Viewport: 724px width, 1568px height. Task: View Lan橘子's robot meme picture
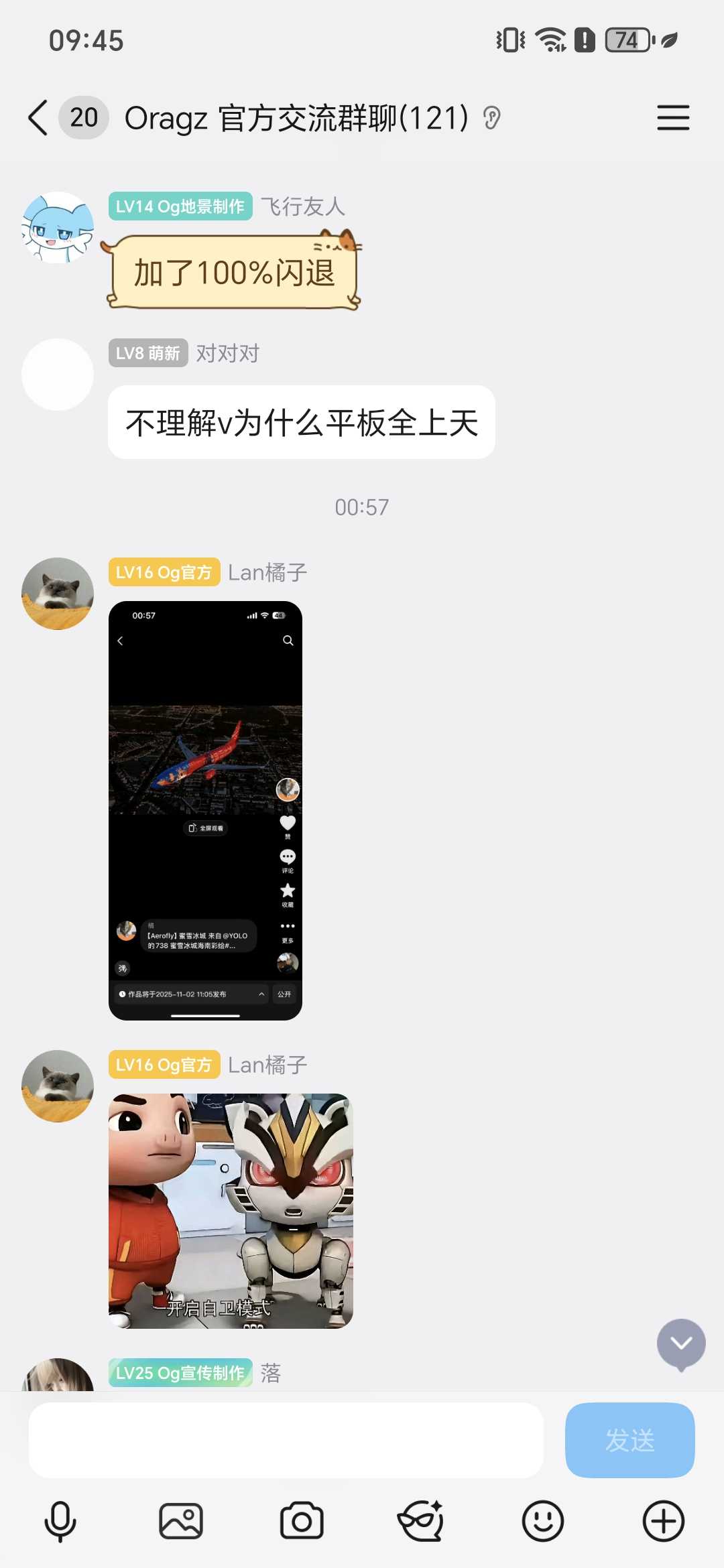pyautogui.click(x=231, y=1210)
